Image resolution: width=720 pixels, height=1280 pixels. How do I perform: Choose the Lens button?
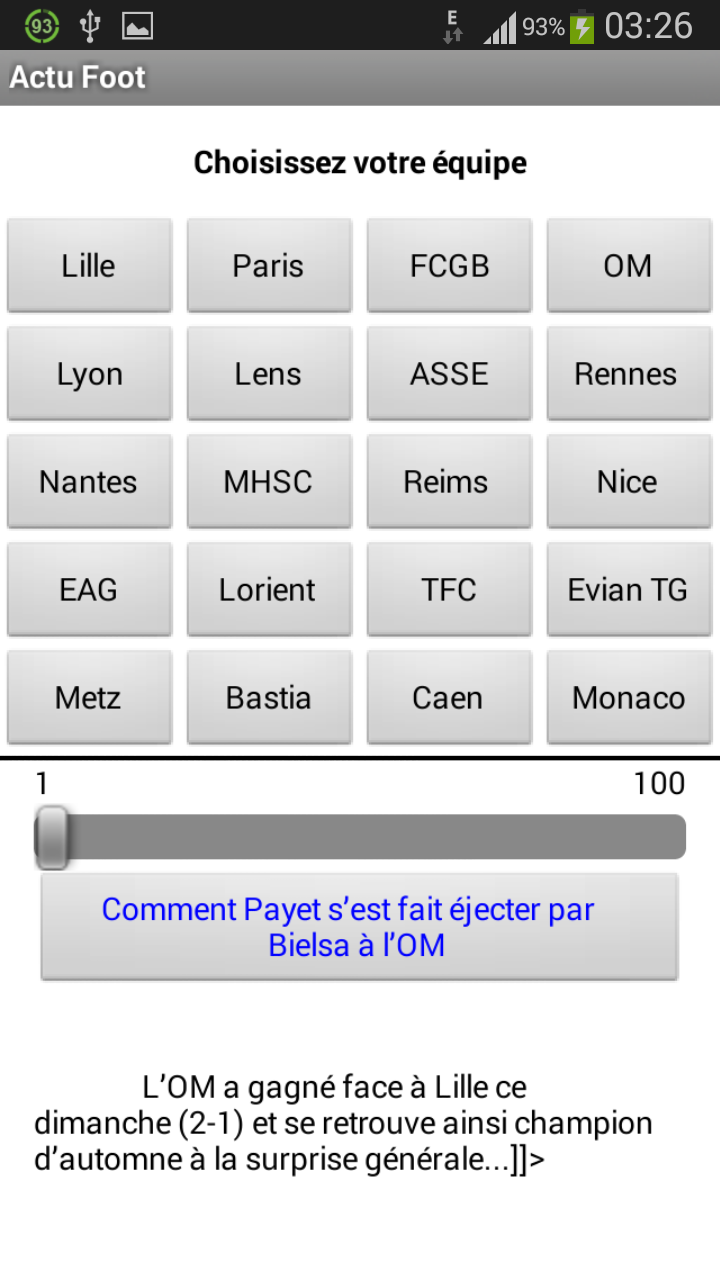pos(269,374)
